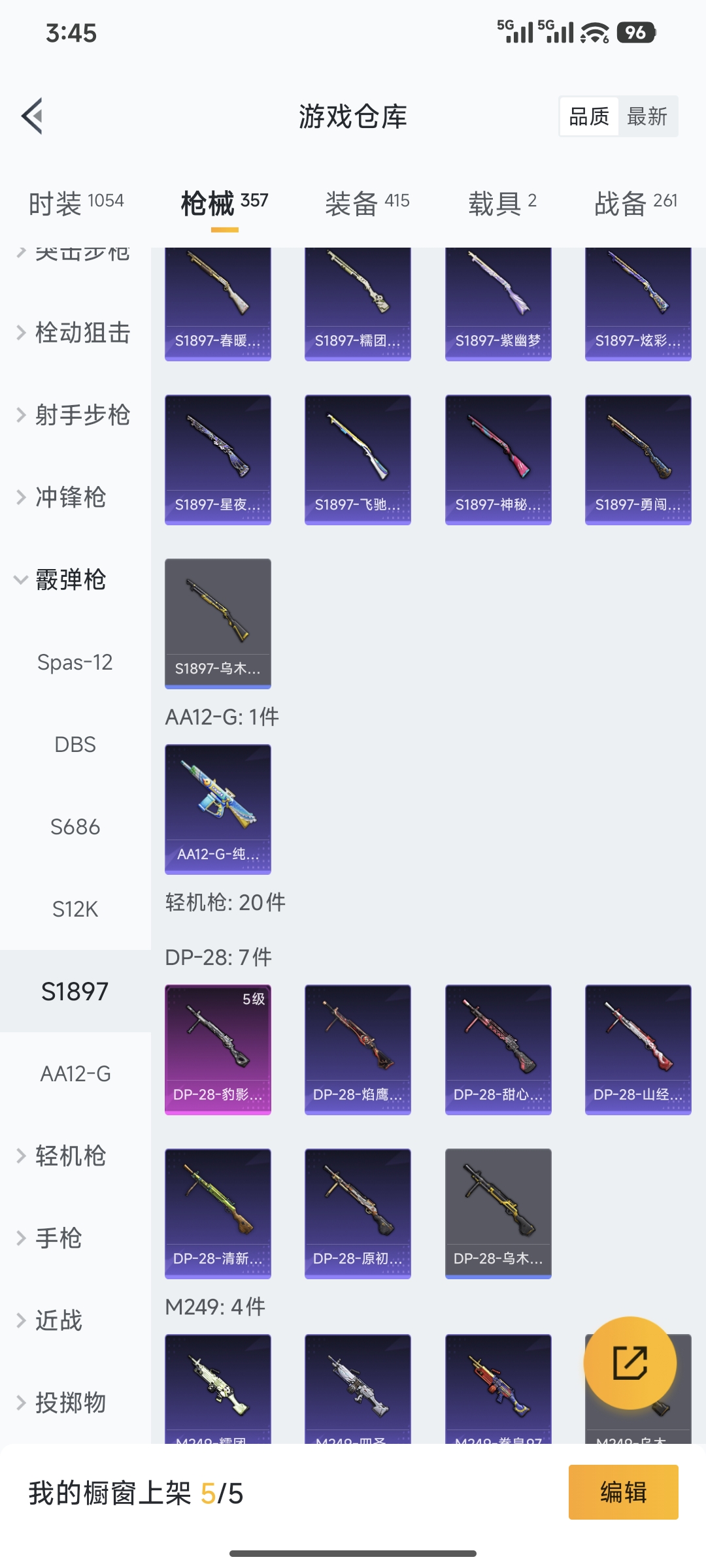Open the yellow share floating icon
Screen dimensions: 706x1568
tap(629, 1364)
